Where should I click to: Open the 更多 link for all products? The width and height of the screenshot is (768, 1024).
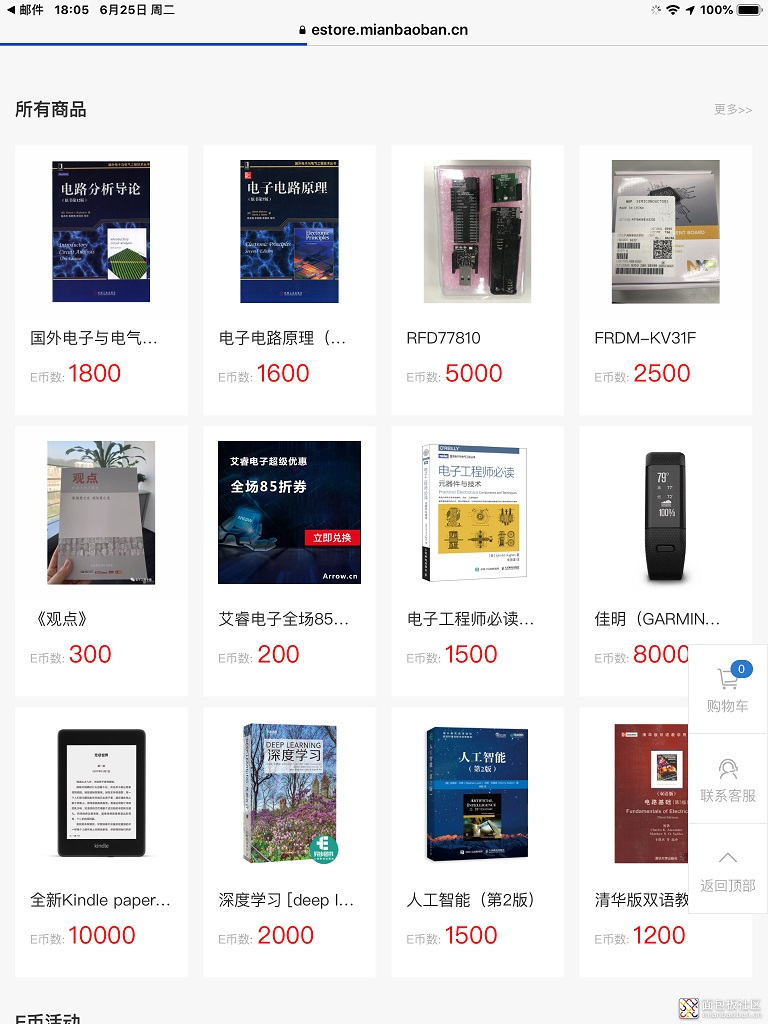tap(732, 109)
